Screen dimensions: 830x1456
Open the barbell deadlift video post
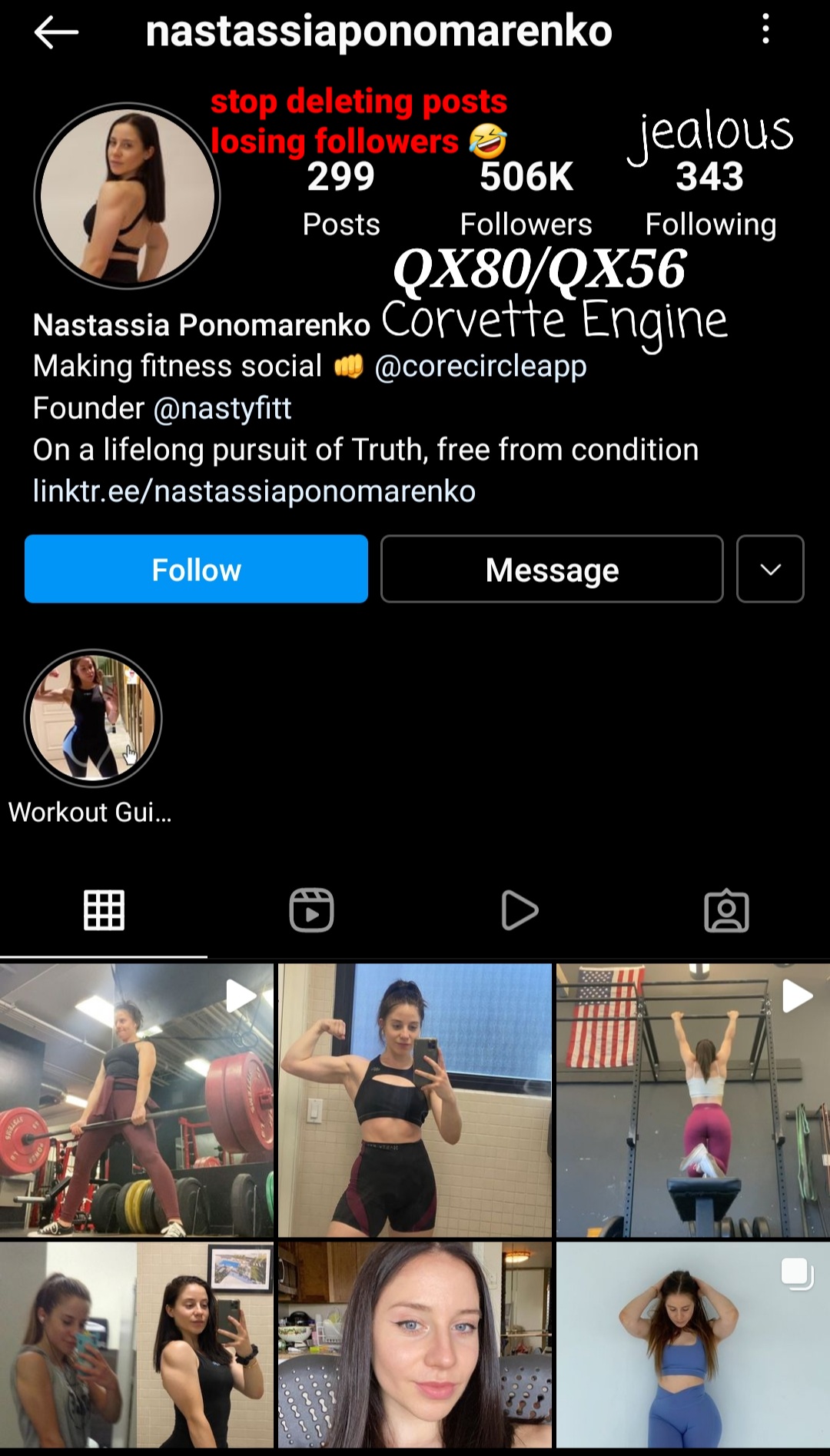click(x=137, y=1100)
